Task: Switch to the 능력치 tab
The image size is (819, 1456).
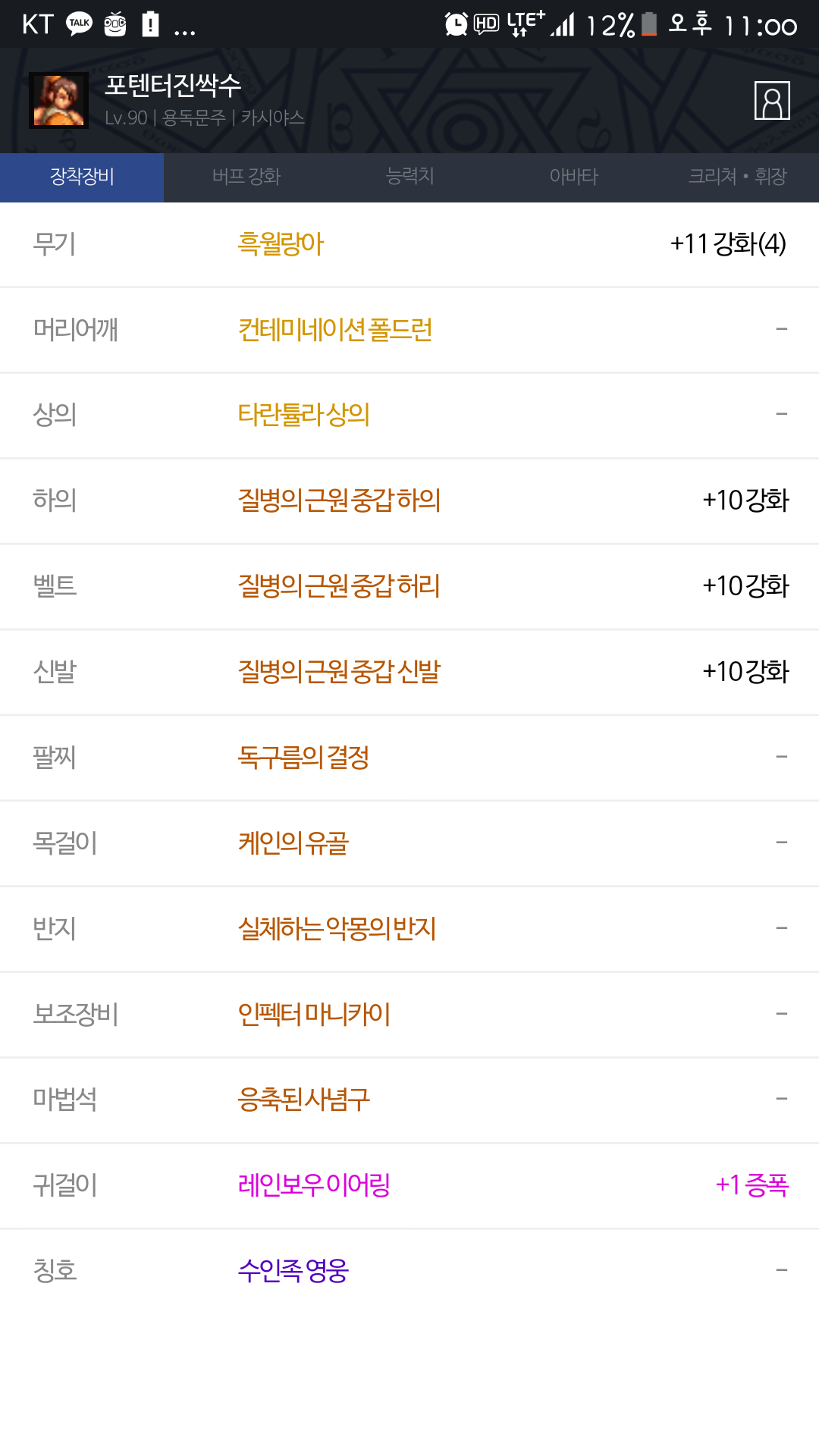Action: point(409,177)
